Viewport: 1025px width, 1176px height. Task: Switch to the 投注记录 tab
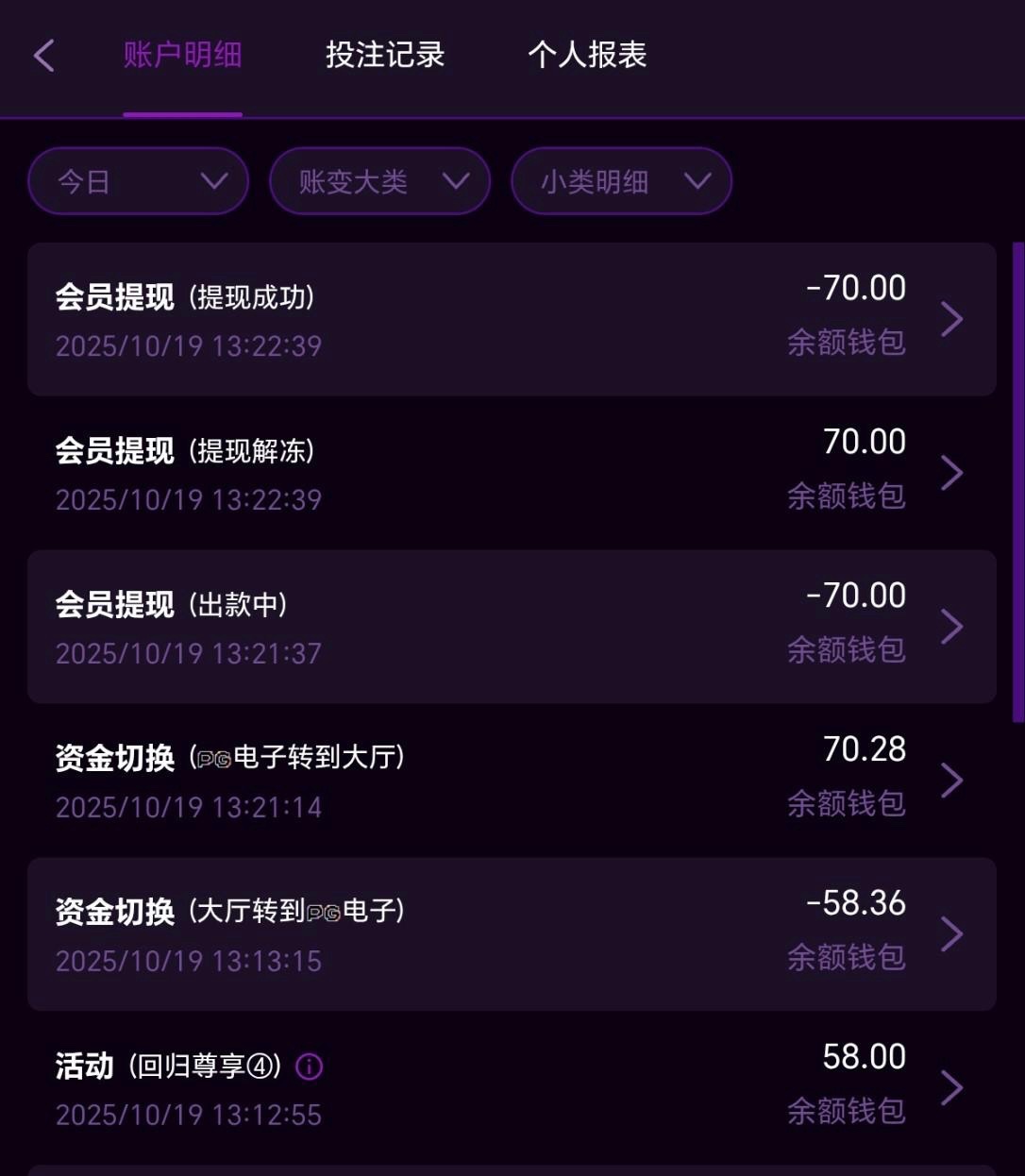tap(385, 56)
